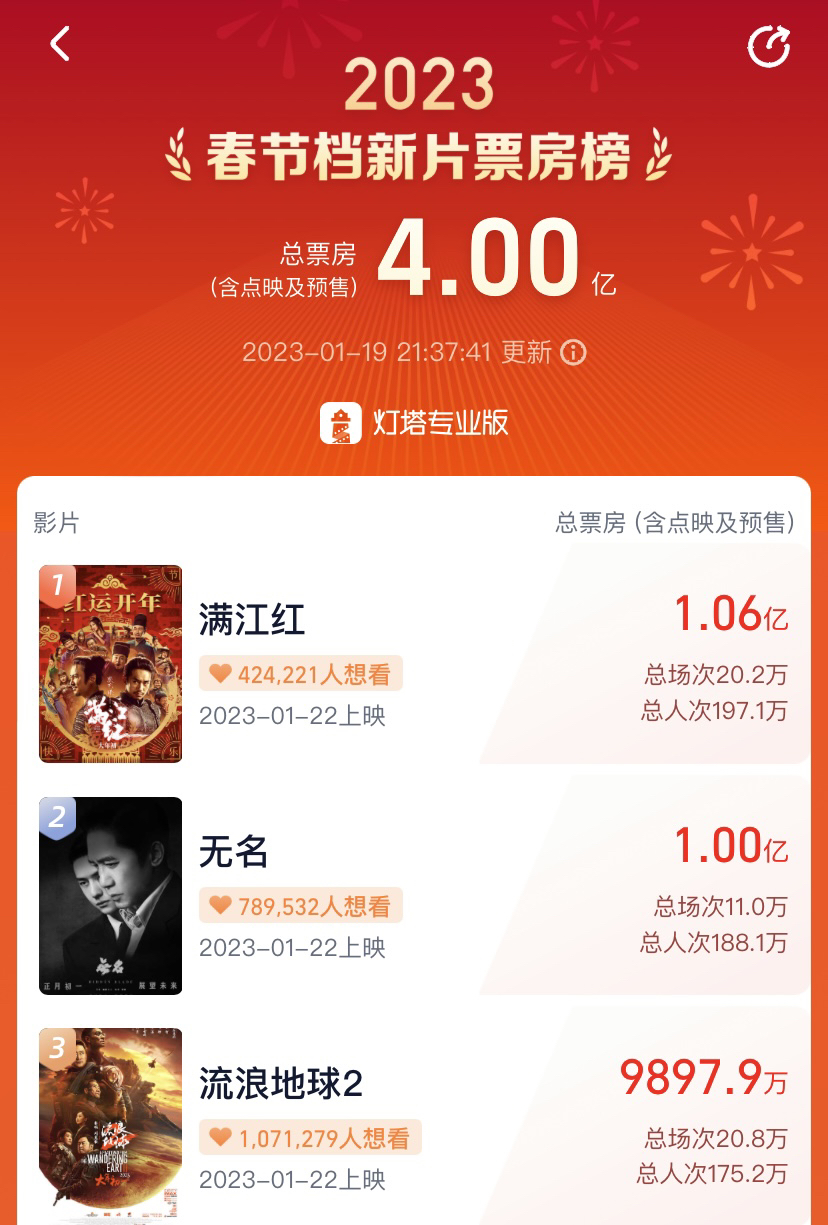
Task: Tap the share icon at top right
Action: (769, 46)
